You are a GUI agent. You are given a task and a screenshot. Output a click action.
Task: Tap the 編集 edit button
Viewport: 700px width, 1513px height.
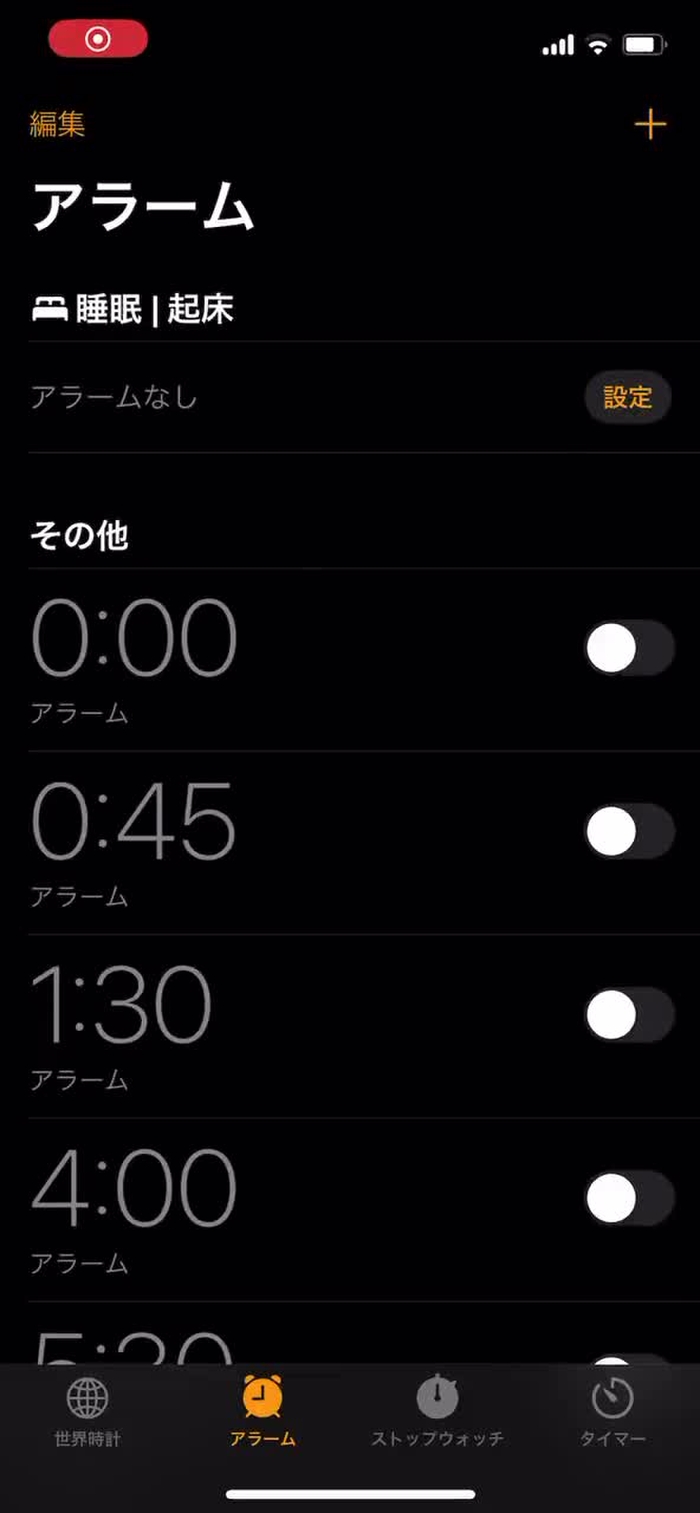click(57, 124)
